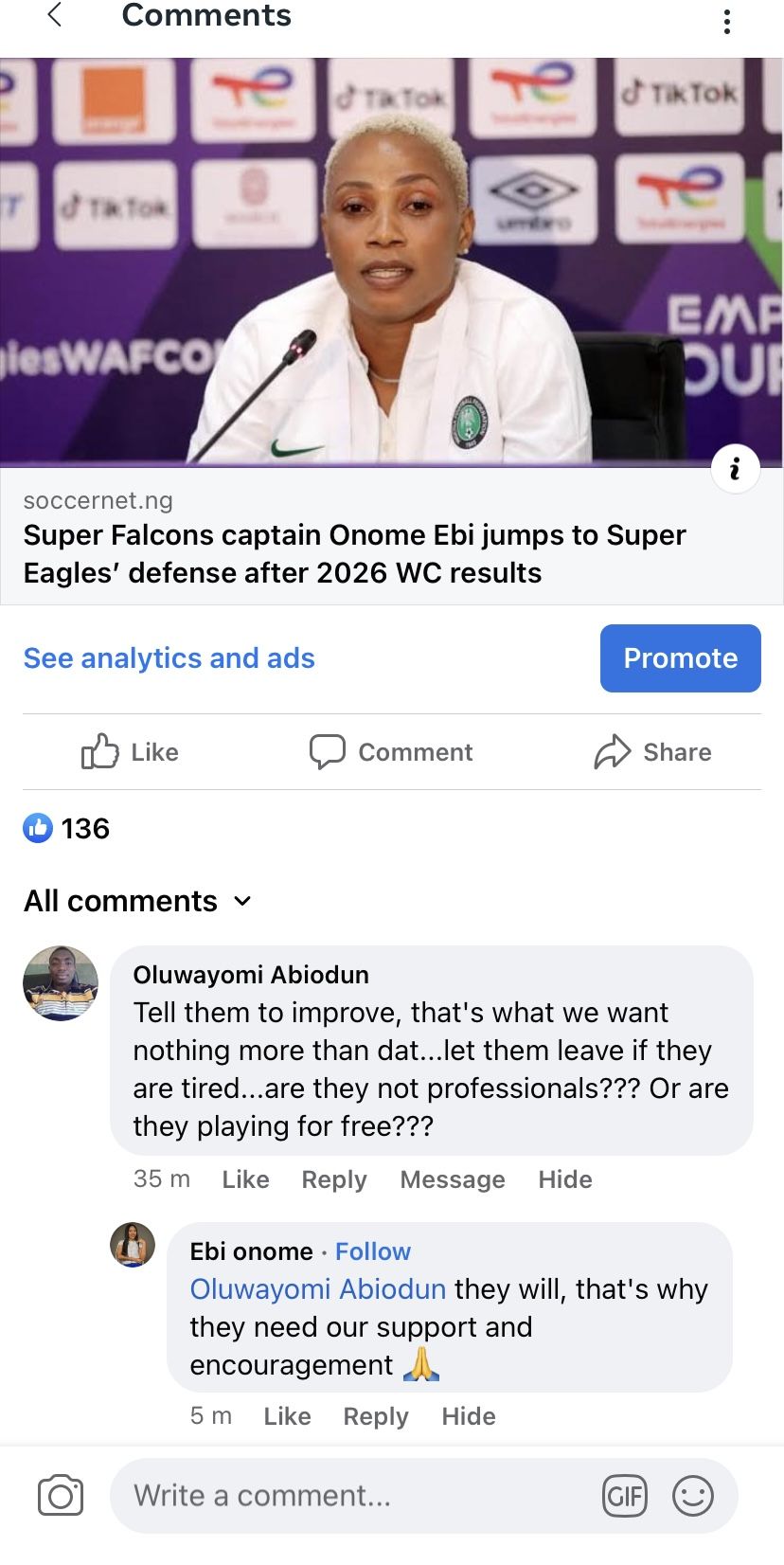Like Oluwayomi Abiodun's comment
The height and width of the screenshot is (1565, 784).
click(245, 1179)
